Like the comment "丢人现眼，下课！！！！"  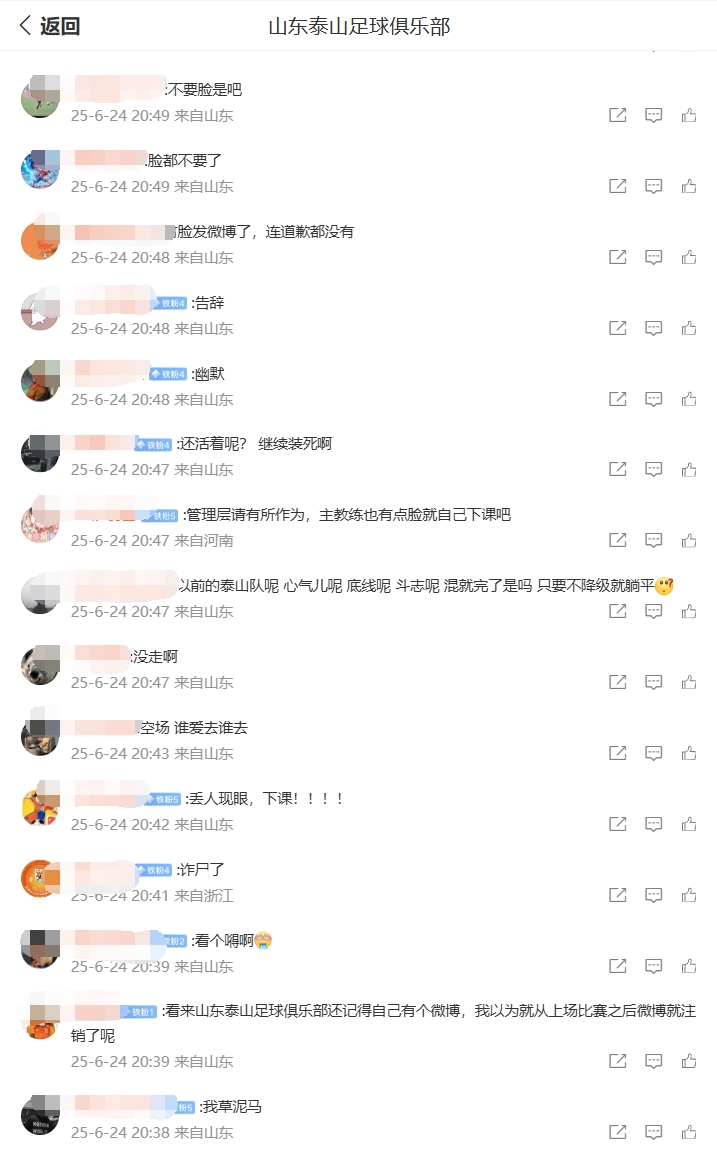pyautogui.click(x=689, y=824)
